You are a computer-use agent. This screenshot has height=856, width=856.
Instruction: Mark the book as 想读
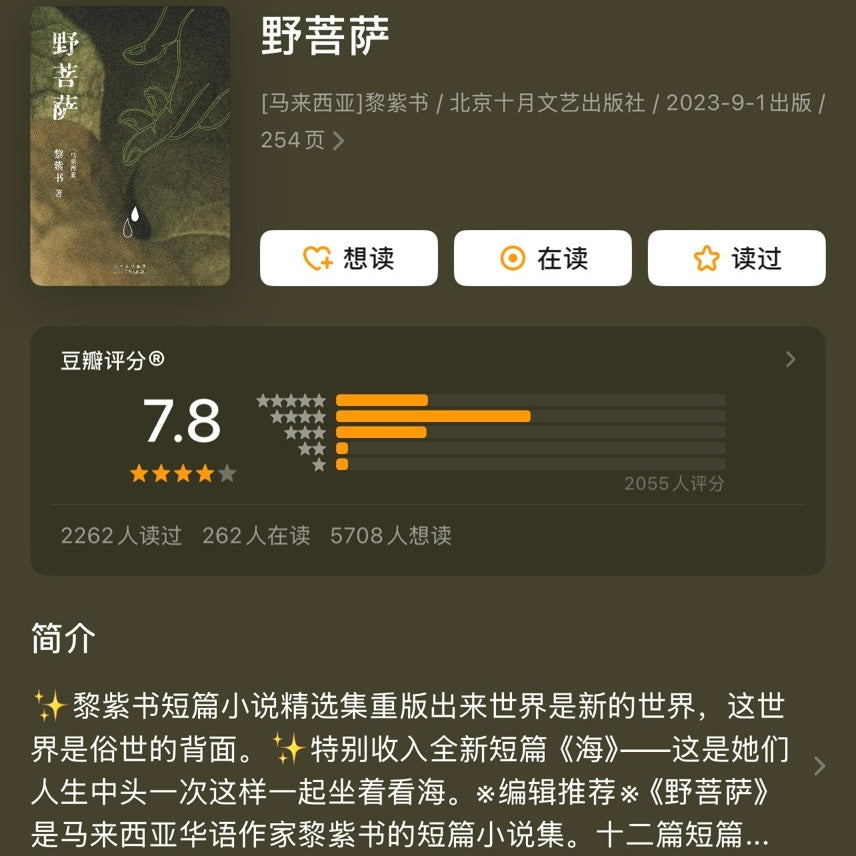349,259
